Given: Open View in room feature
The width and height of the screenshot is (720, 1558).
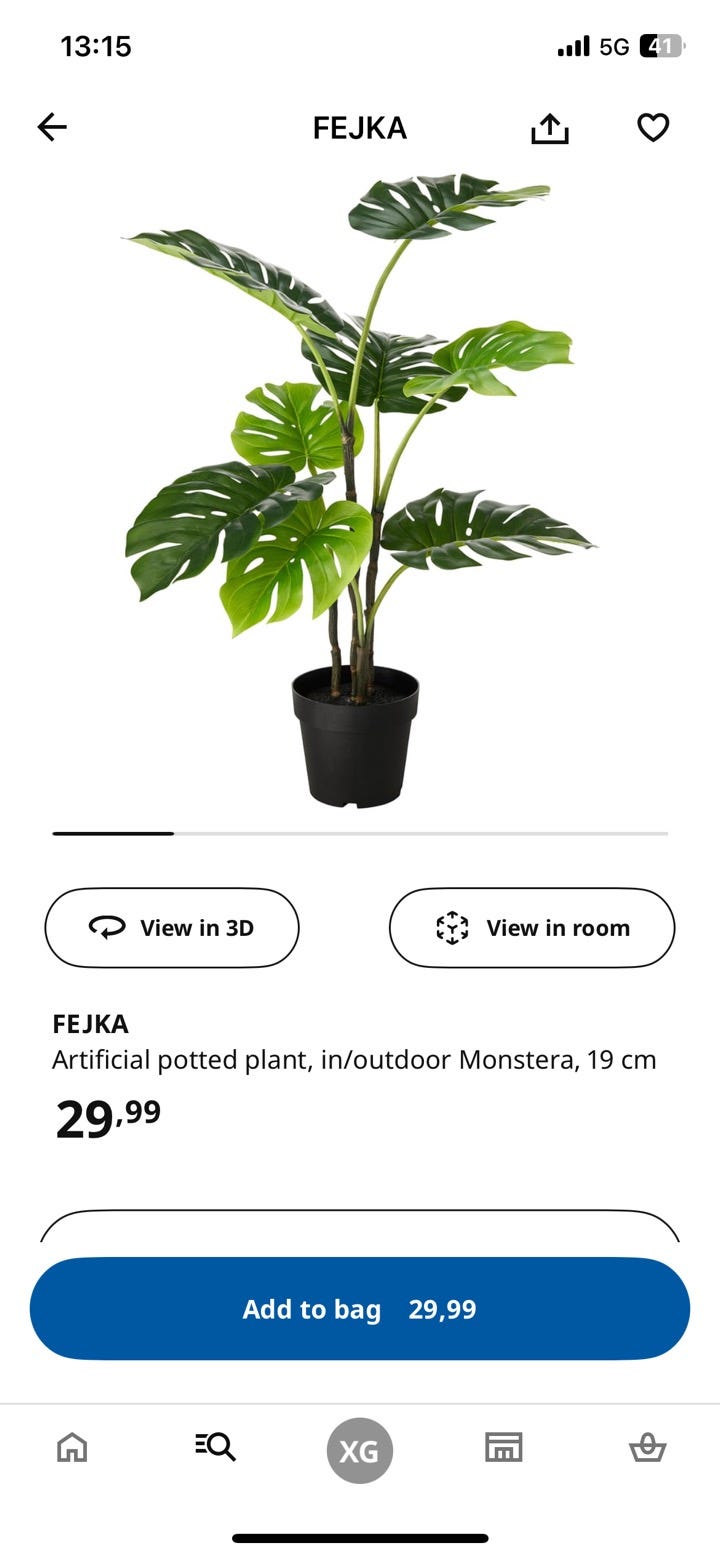Looking at the screenshot, I should coord(531,927).
